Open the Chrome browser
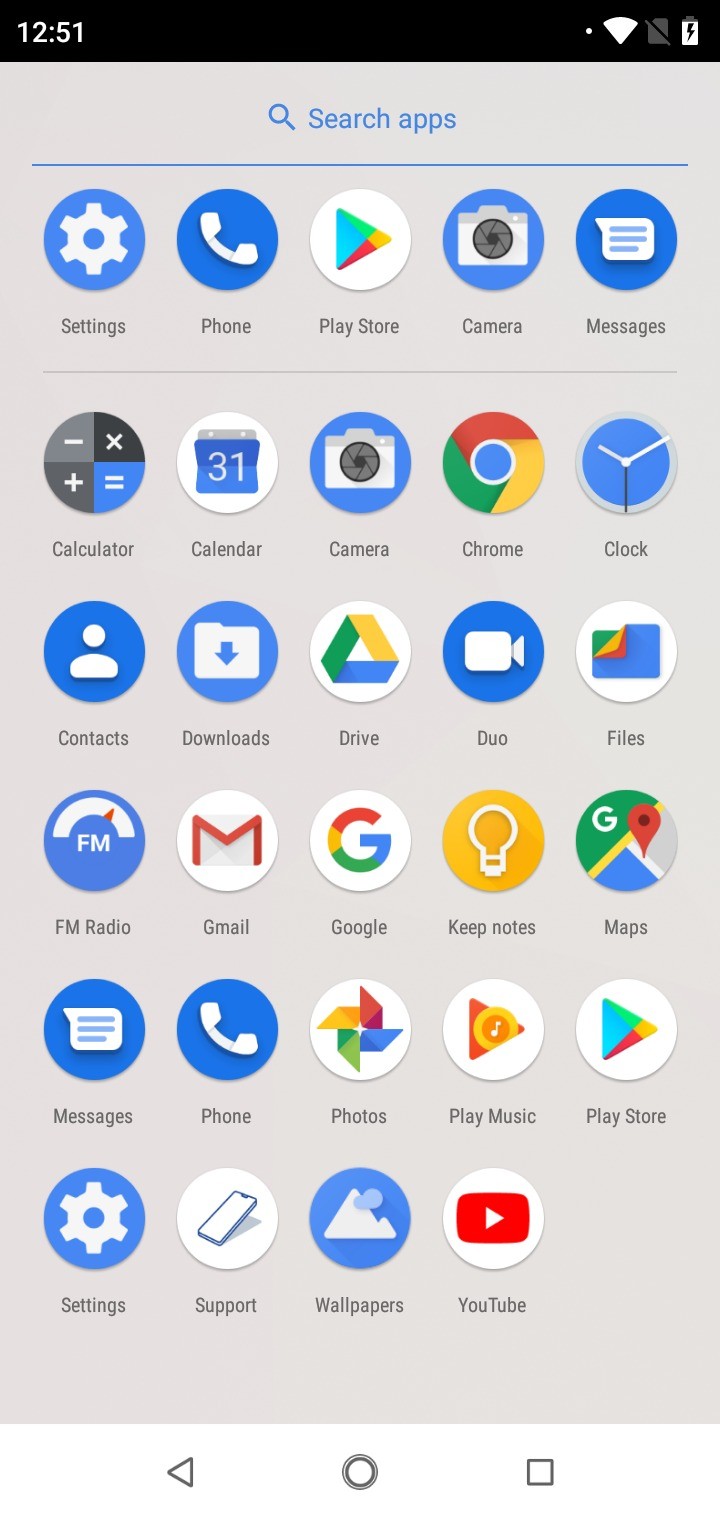This screenshot has height=1520, width=720. pyautogui.click(x=493, y=463)
